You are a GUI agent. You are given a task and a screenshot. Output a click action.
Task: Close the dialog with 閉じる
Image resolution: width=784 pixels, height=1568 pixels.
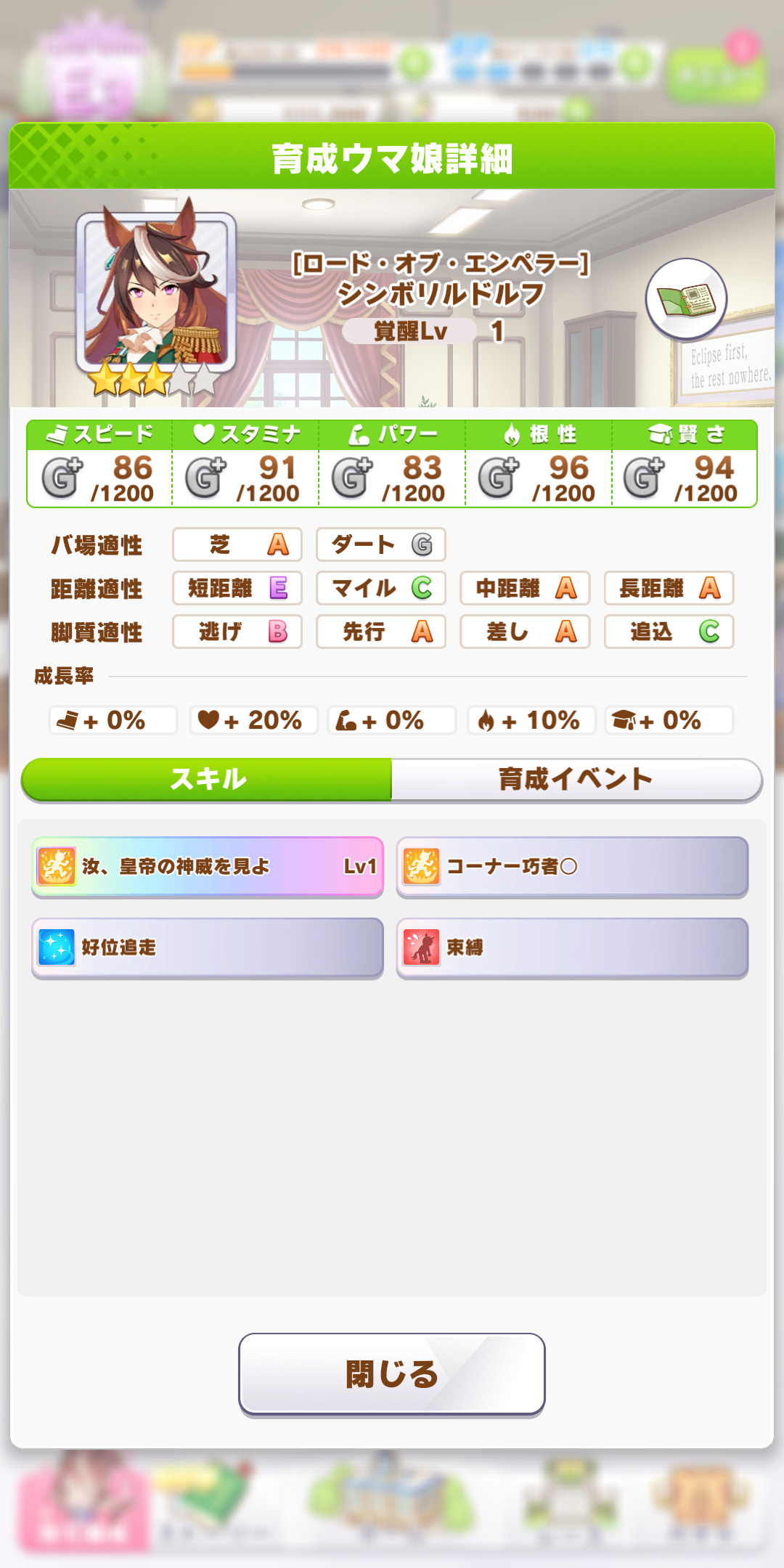392,1373
